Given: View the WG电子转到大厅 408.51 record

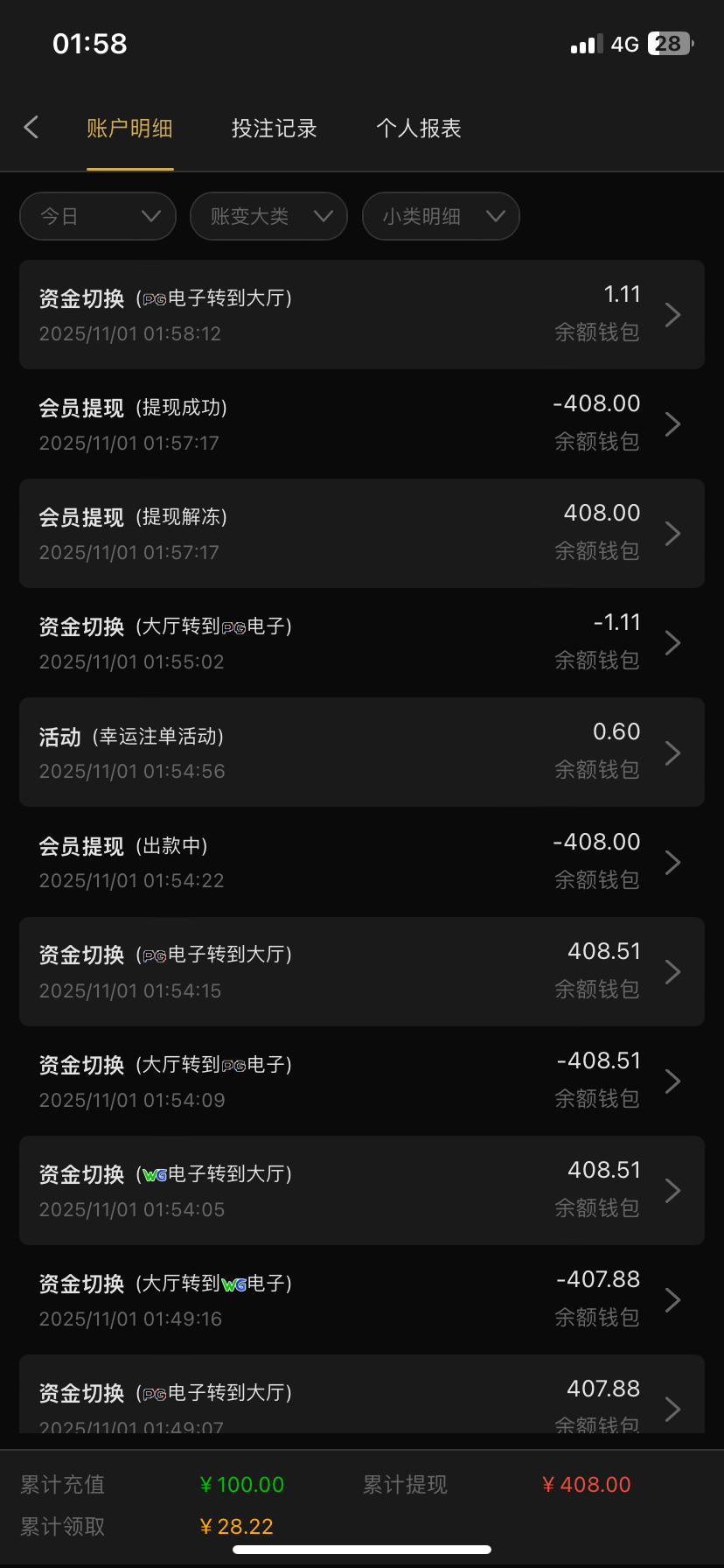Looking at the screenshot, I should pyautogui.click(x=361, y=1190).
